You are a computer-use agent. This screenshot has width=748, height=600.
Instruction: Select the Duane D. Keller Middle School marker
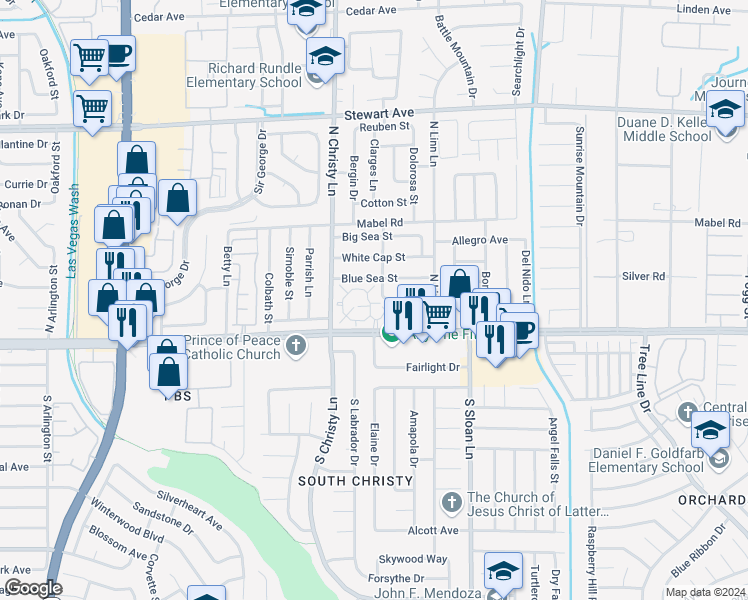pyautogui.click(x=725, y=109)
